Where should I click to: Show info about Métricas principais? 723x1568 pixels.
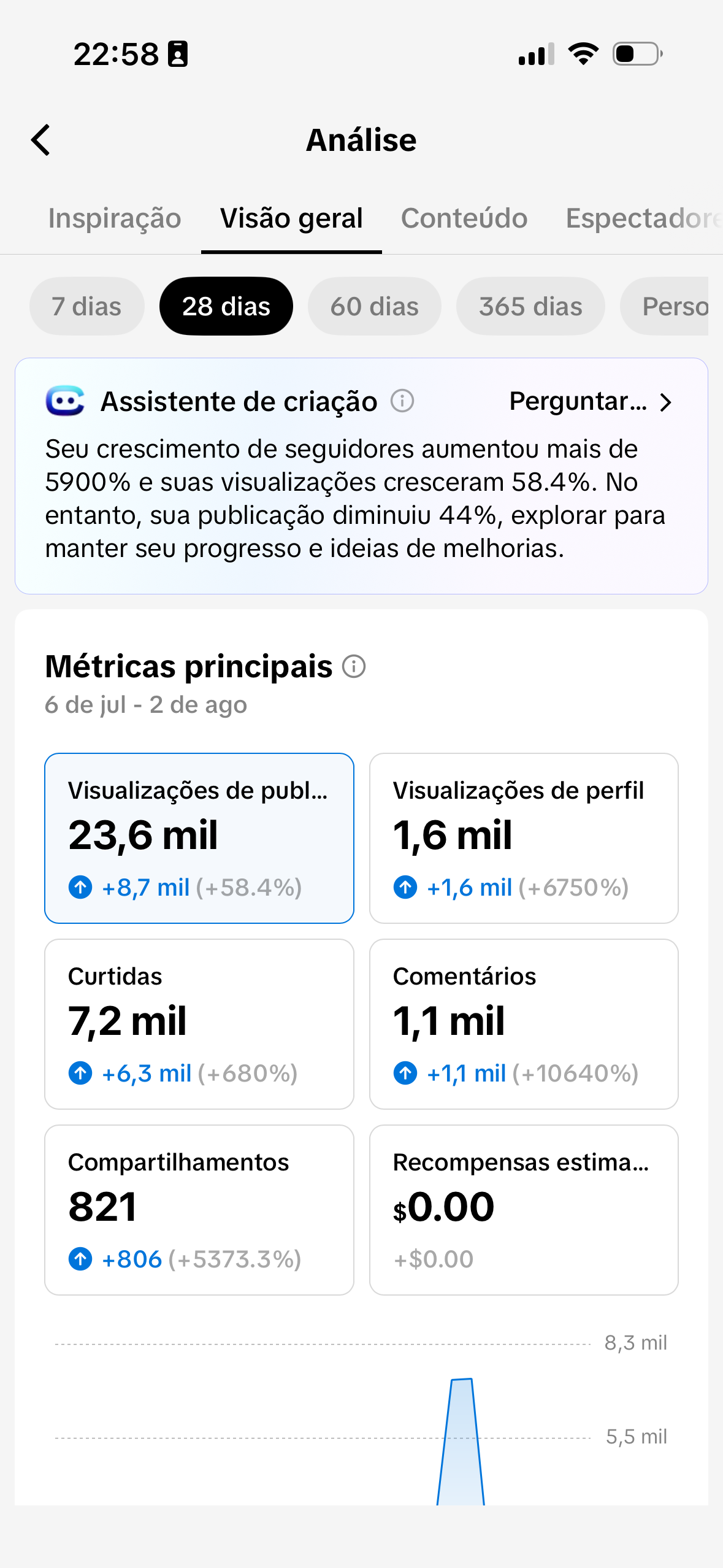(x=354, y=666)
